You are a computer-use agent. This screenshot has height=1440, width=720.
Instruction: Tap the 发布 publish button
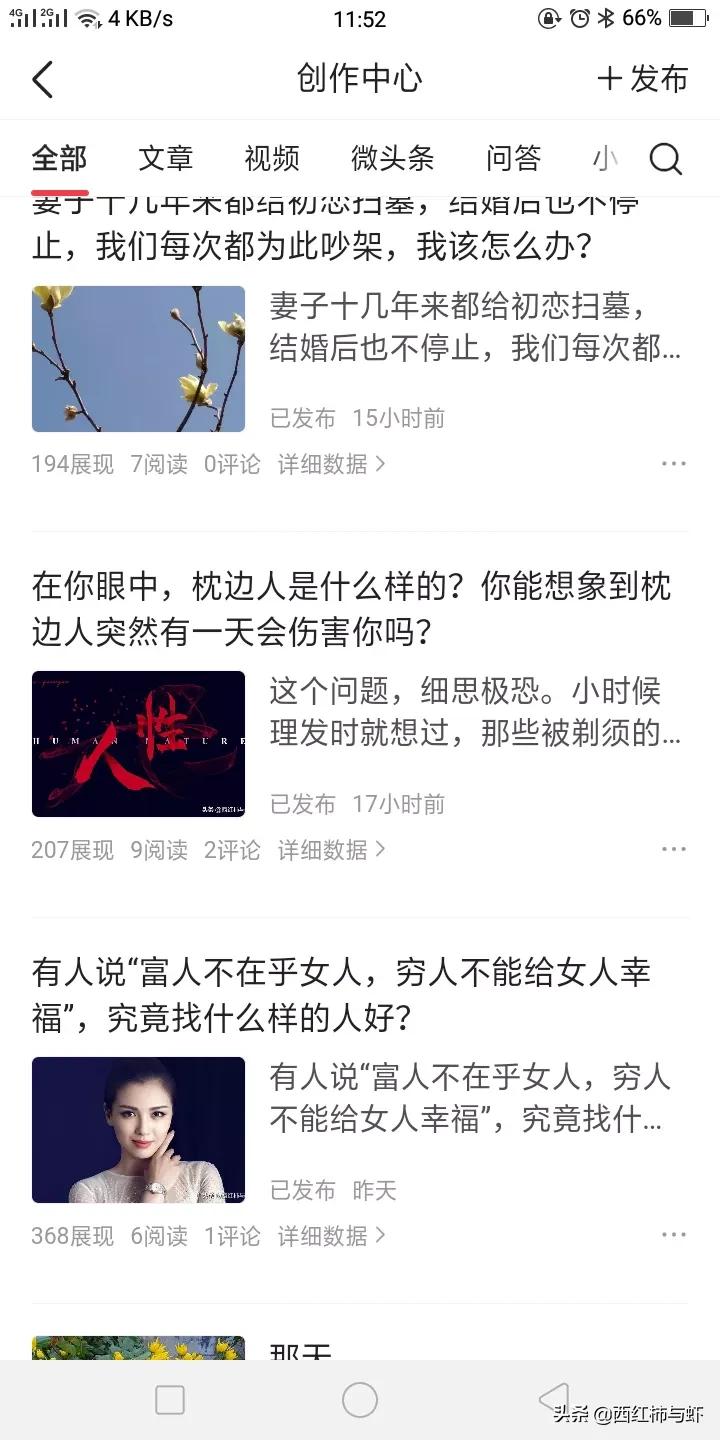tap(641, 79)
